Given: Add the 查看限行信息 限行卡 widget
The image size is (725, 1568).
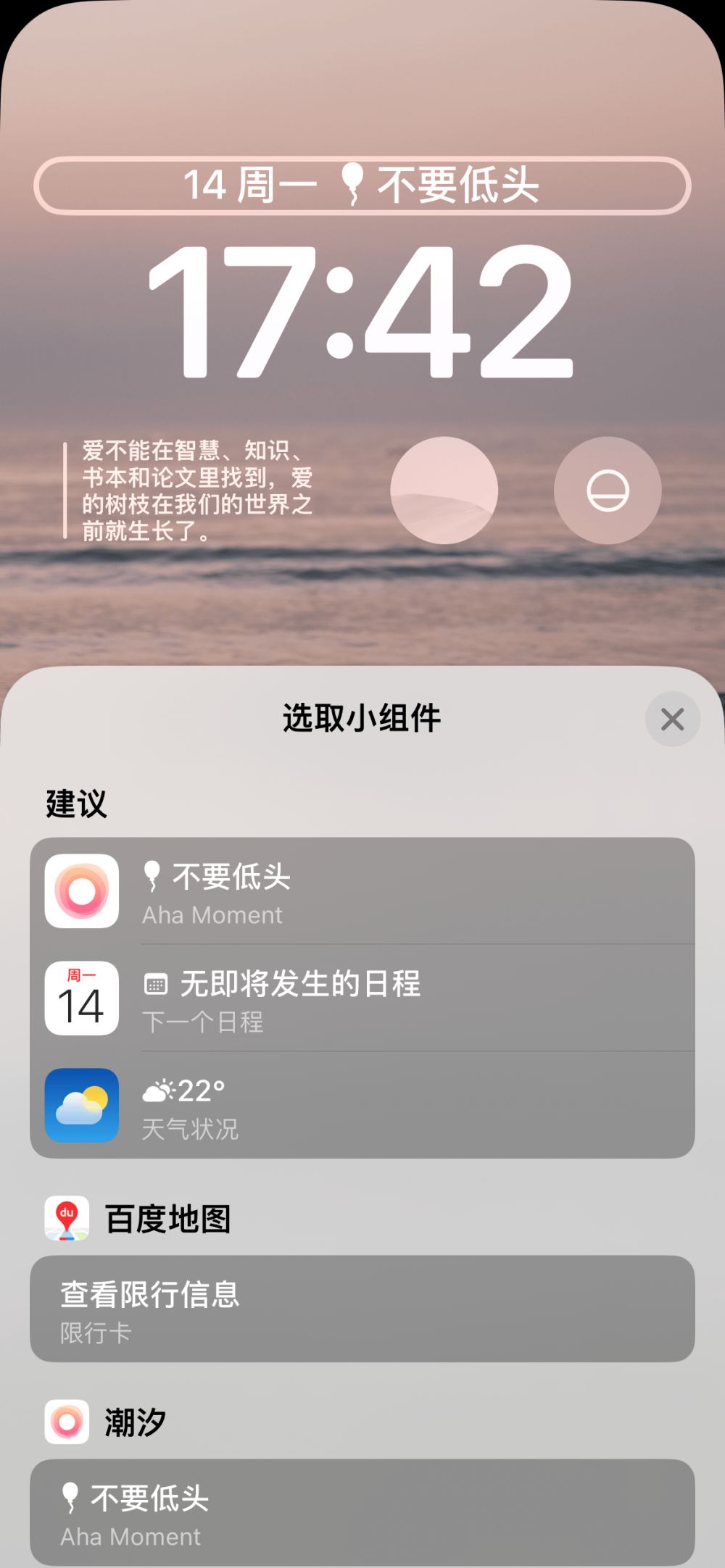Looking at the screenshot, I should 362,1309.
